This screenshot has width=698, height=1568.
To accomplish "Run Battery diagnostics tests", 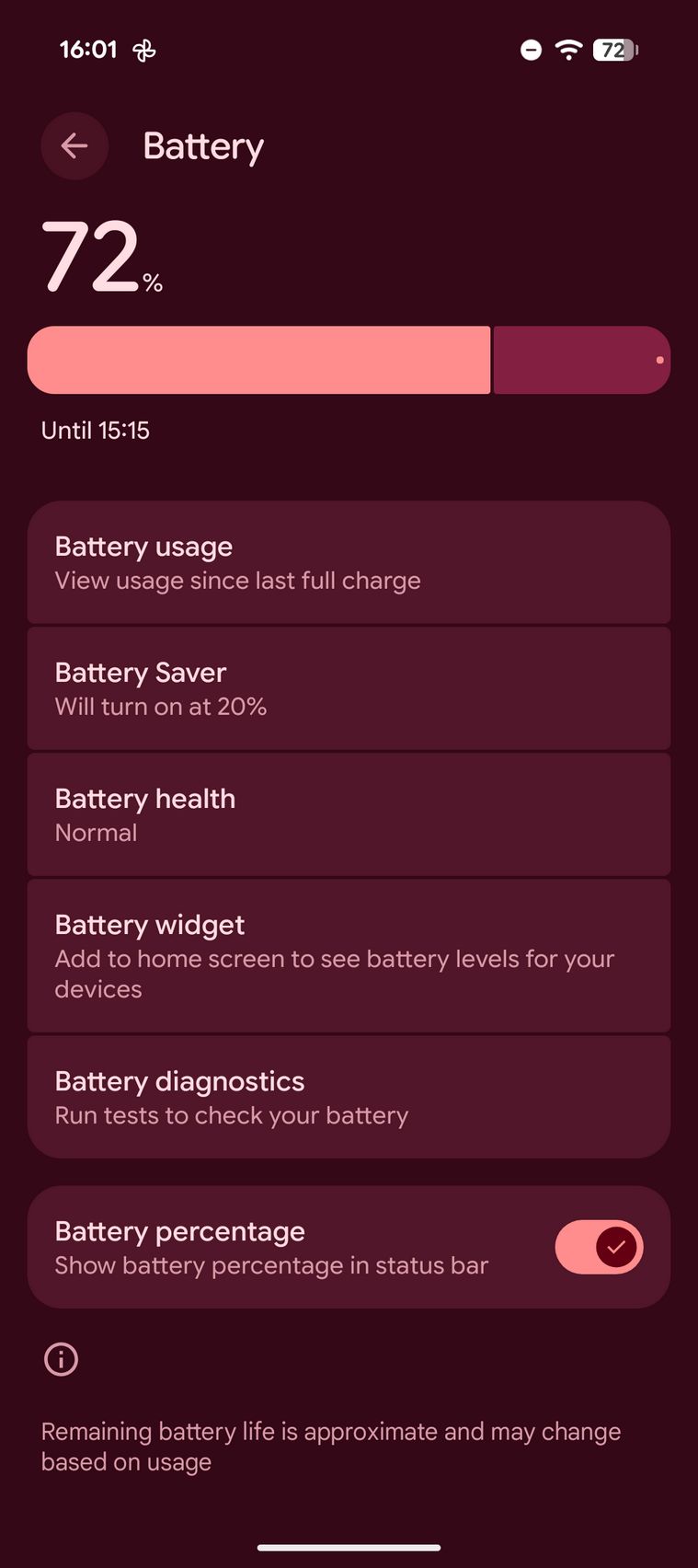I will [349, 1097].
